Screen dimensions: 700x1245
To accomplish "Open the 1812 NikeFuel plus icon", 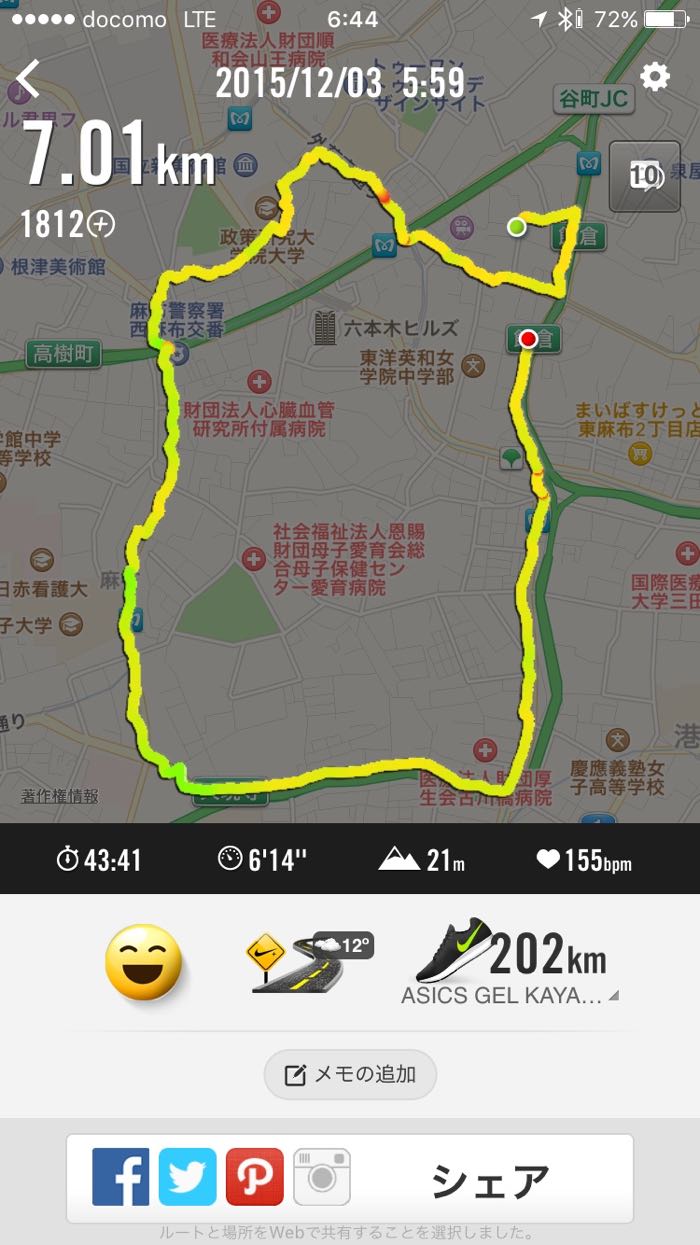I will 102,225.
